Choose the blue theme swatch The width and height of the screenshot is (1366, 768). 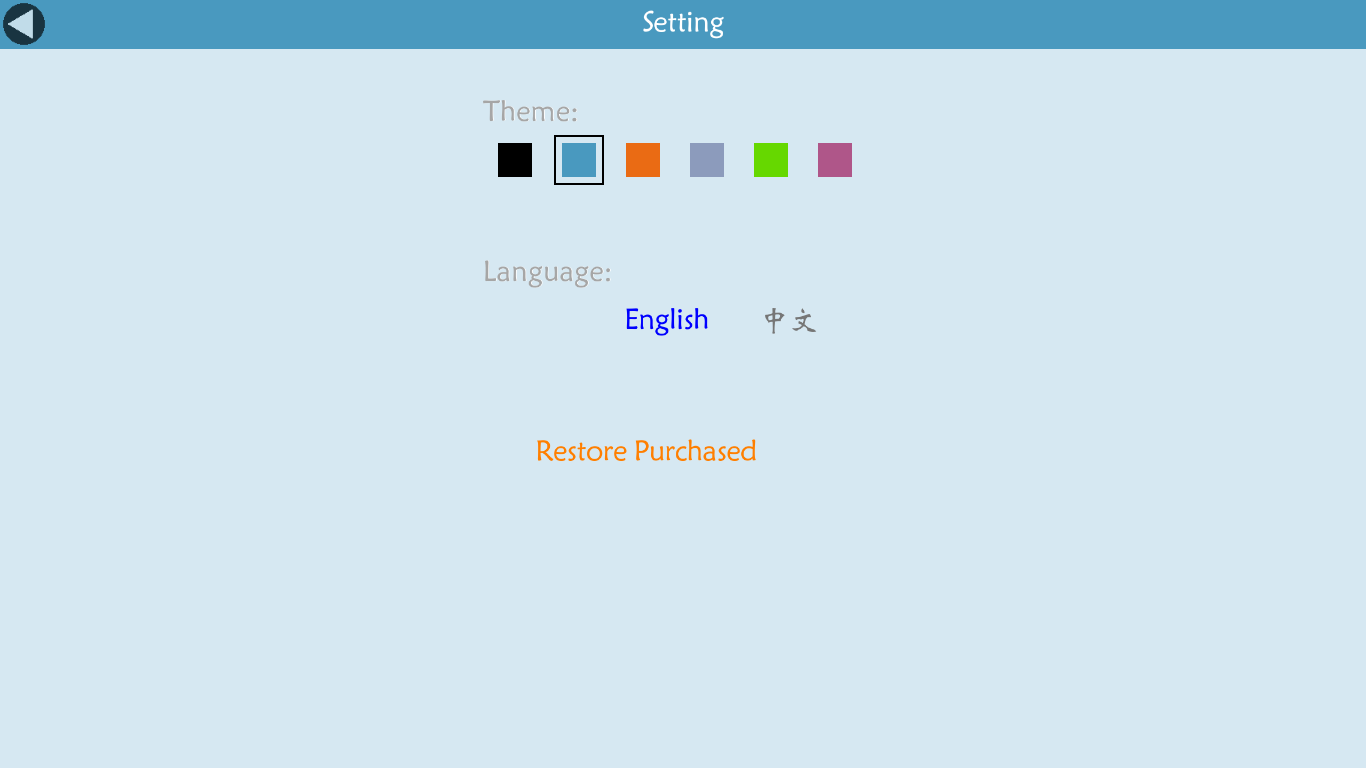[579, 160]
